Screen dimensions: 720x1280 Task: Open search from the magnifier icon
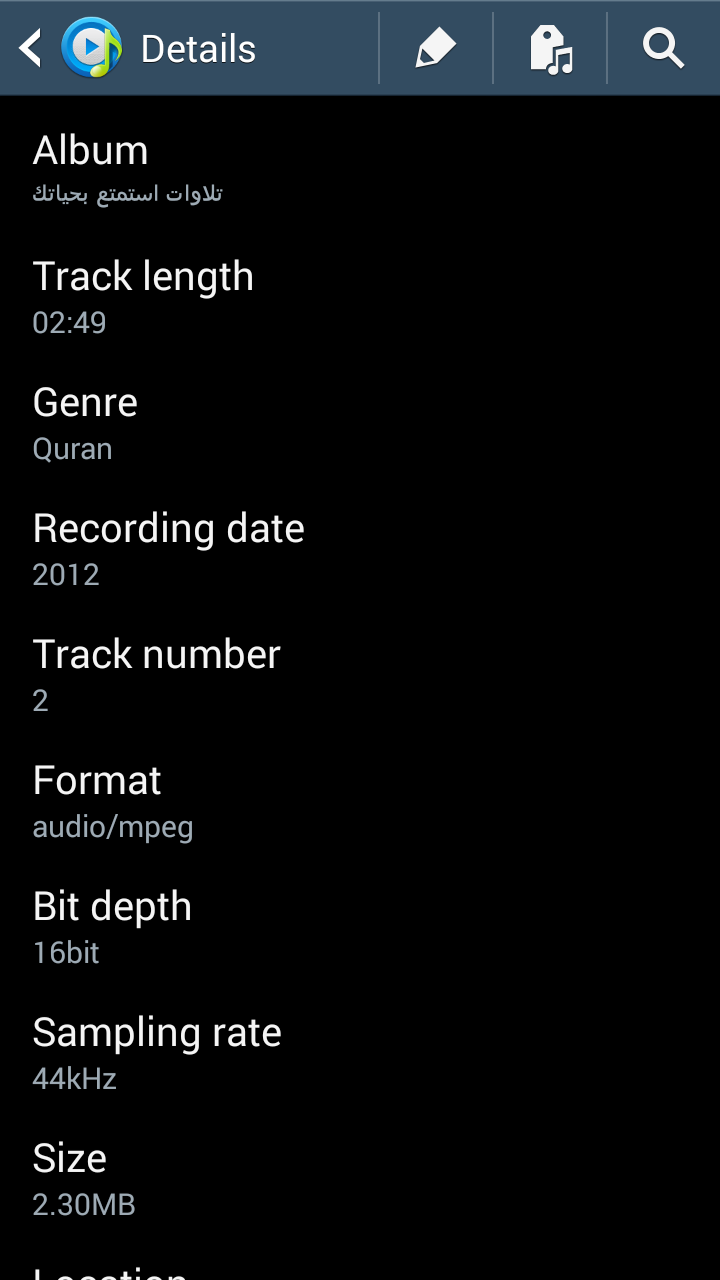(663, 48)
